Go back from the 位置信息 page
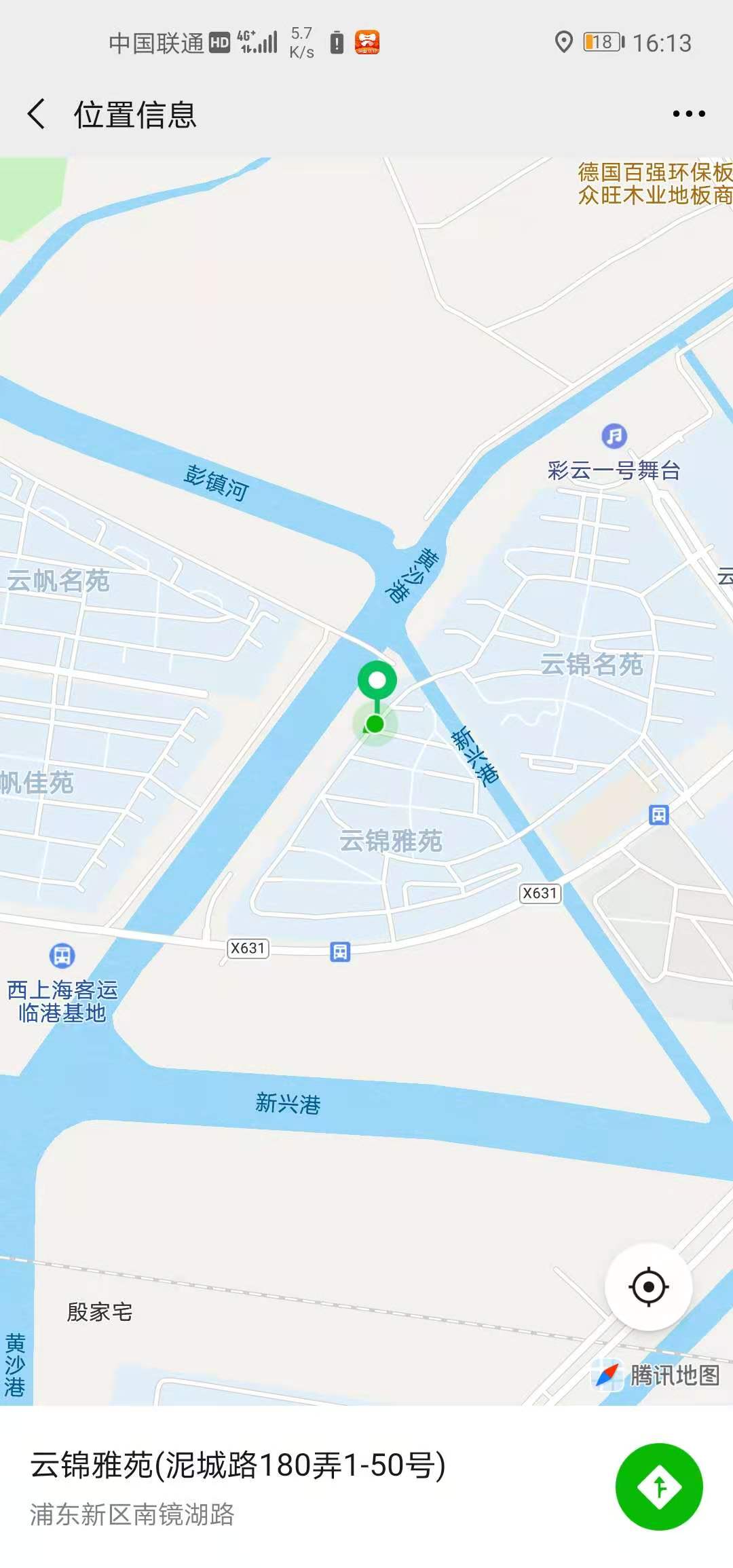Image resolution: width=733 pixels, height=1568 pixels. [37, 113]
